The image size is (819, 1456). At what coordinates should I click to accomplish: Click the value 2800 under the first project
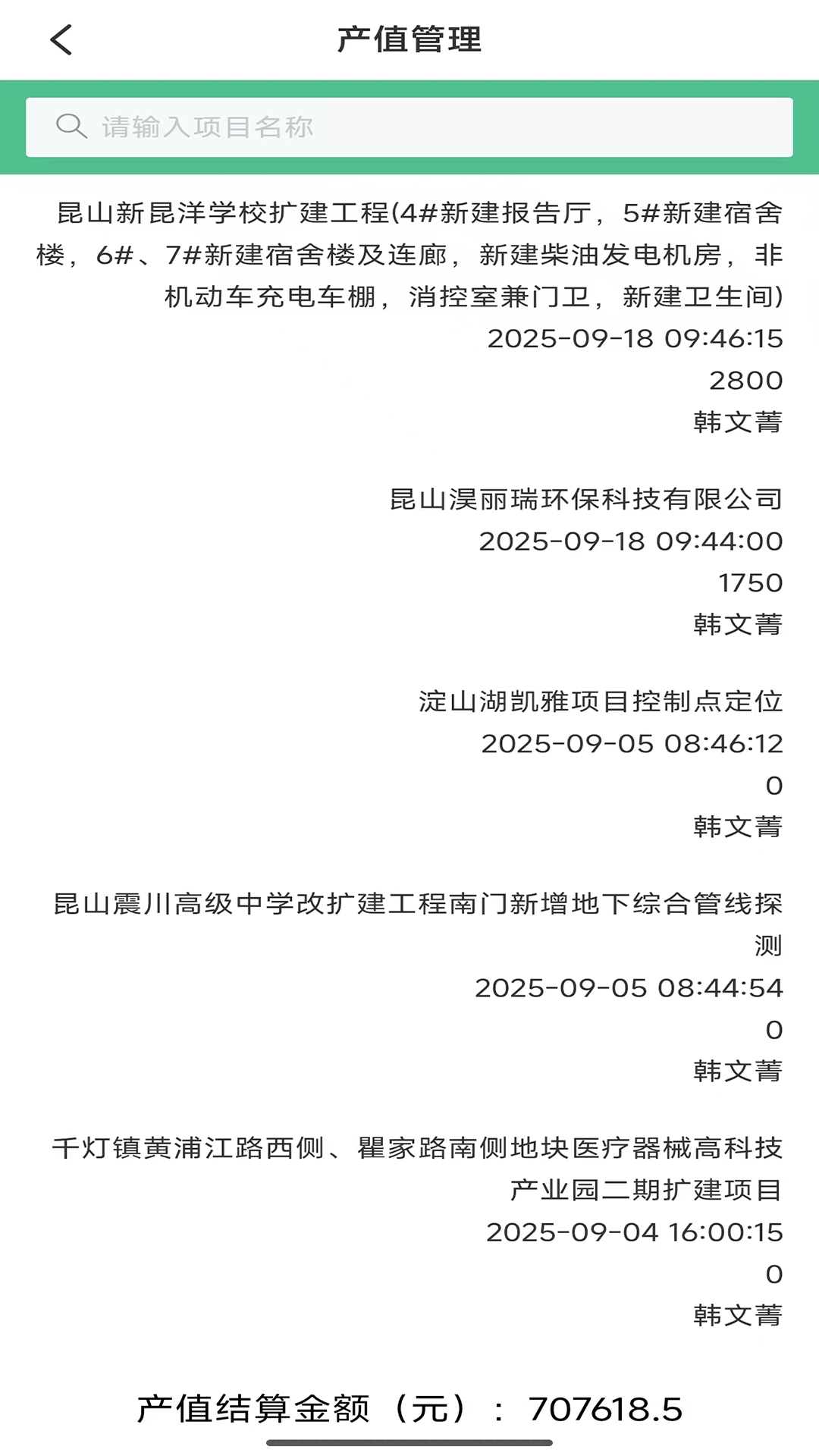tap(747, 381)
